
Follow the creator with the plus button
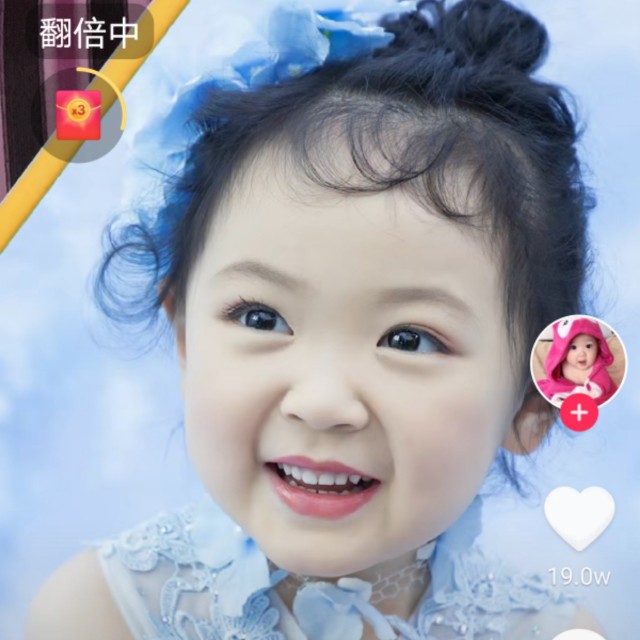click(x=579, y=412)
